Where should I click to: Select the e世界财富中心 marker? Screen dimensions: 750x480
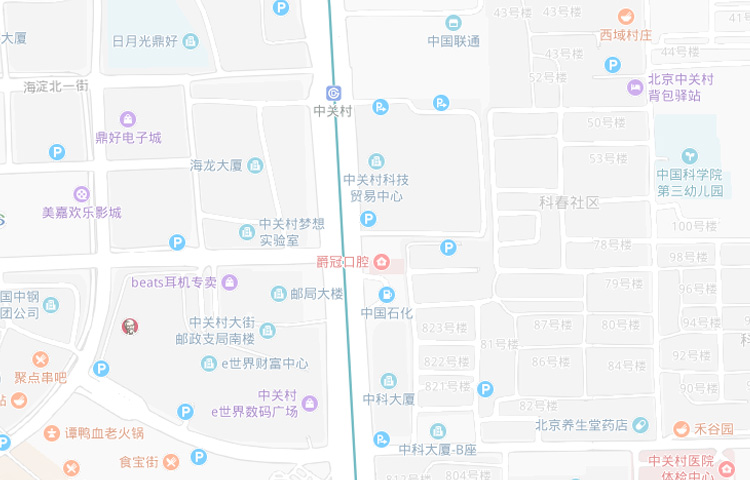tap(209, 364)
